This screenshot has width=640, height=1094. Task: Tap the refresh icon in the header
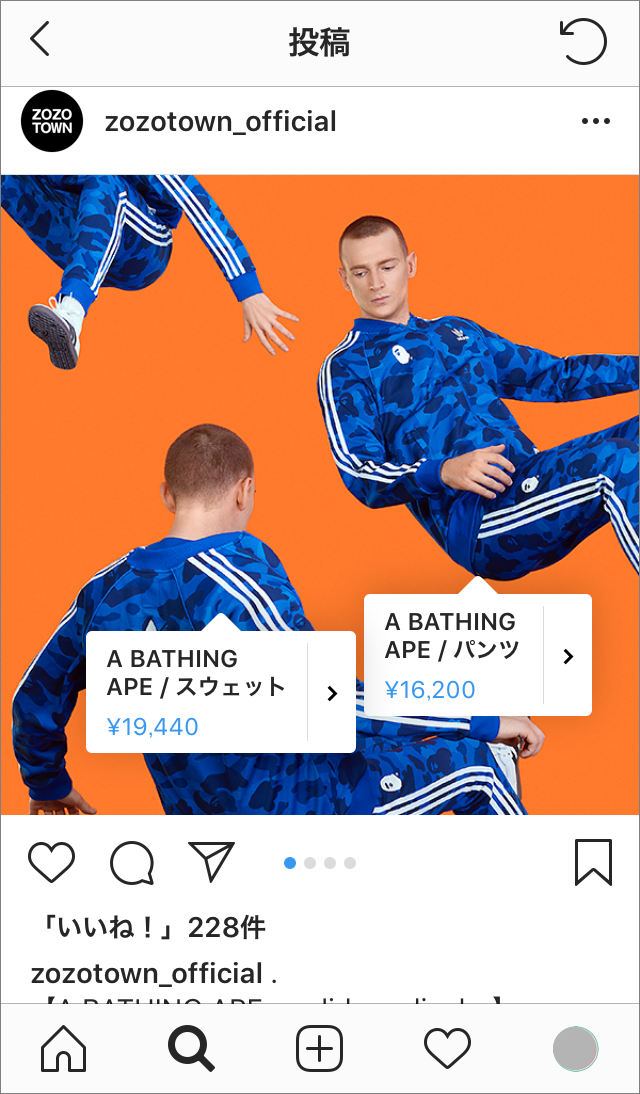tap(583, 42)
